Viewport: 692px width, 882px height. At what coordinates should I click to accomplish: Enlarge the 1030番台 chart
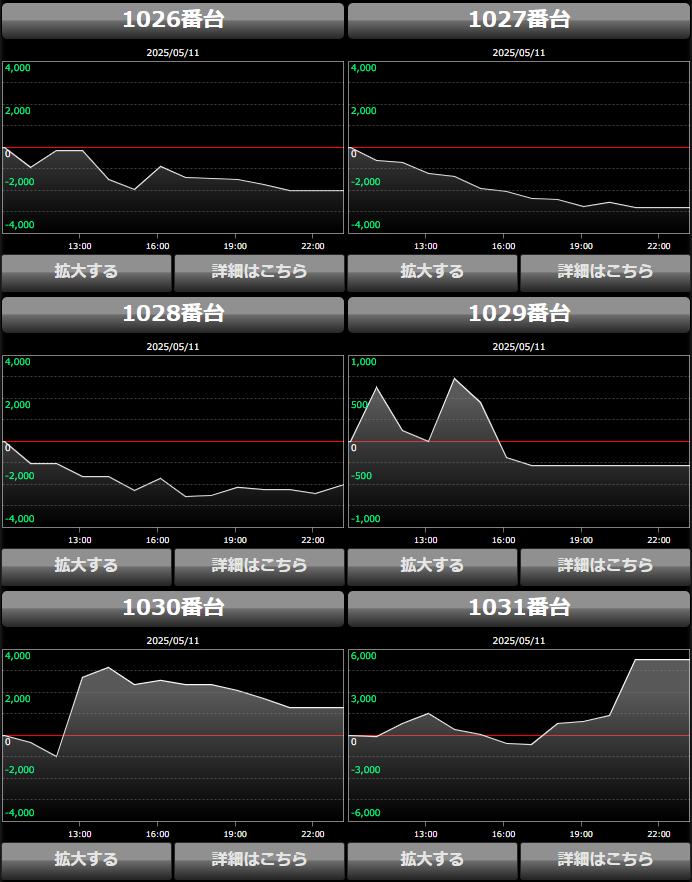click(x=86, y=860)
